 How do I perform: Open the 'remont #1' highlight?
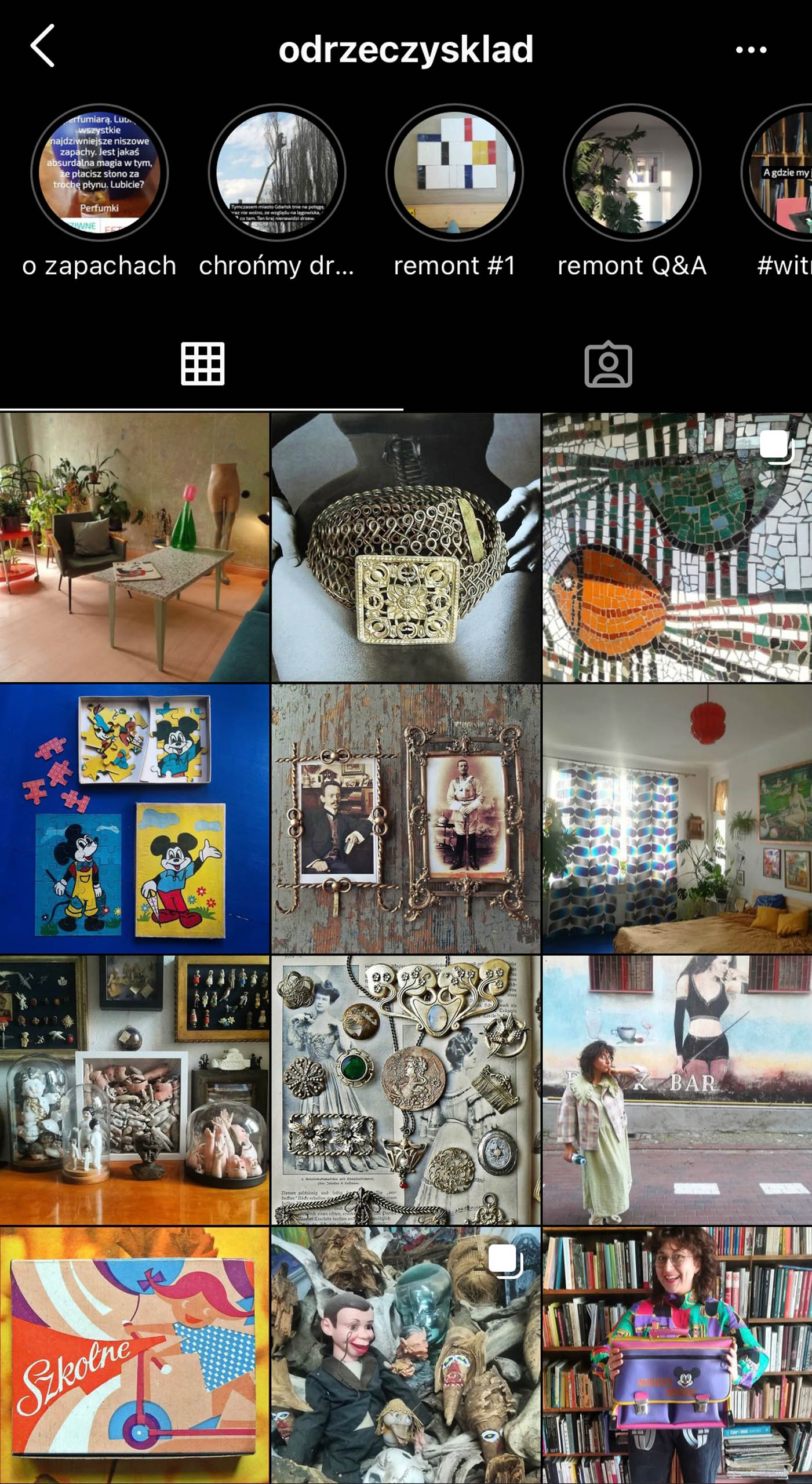point(454,172)
